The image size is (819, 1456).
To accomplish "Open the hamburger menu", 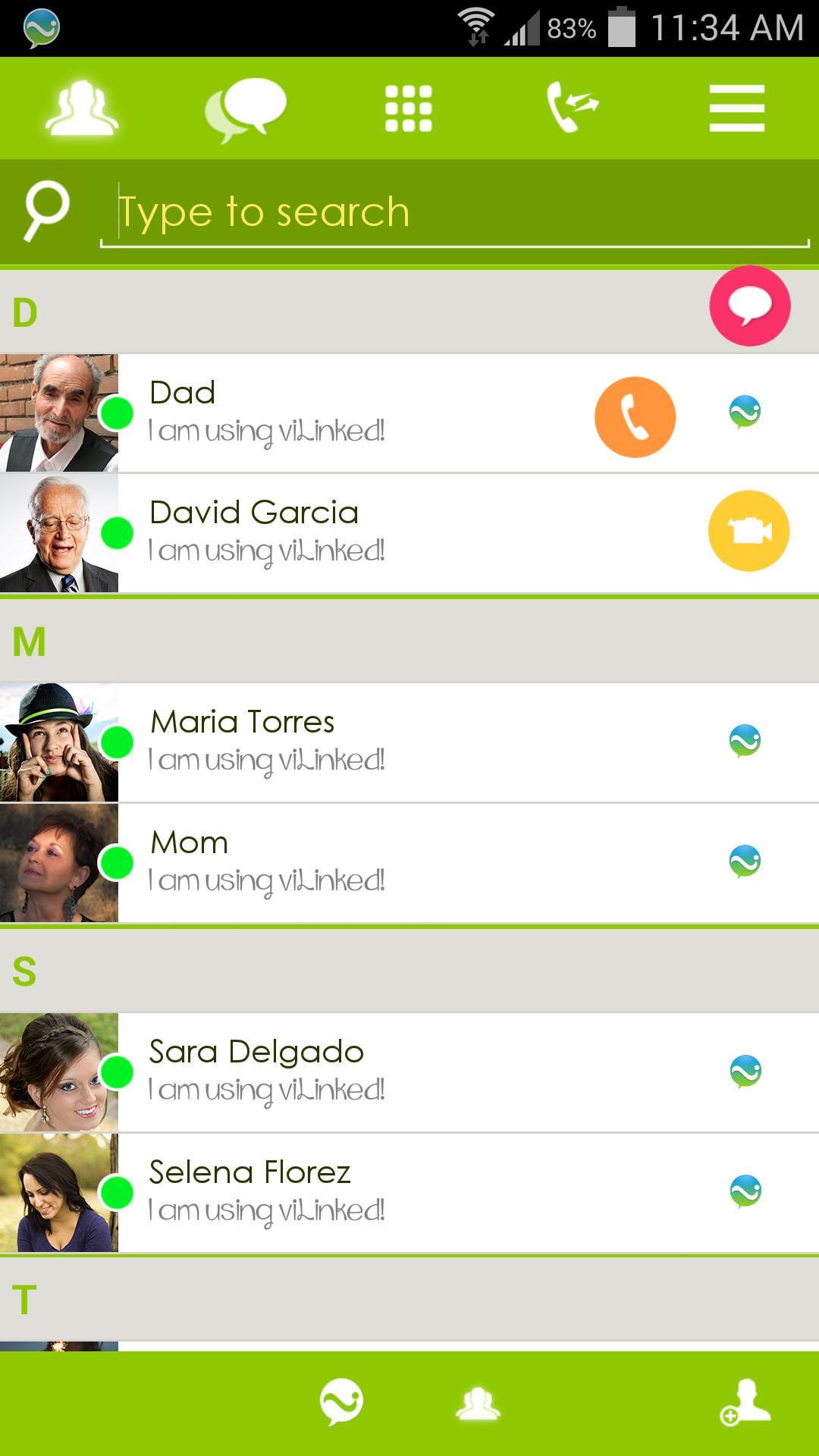I will pyautogui.click(x=736, y=108).
